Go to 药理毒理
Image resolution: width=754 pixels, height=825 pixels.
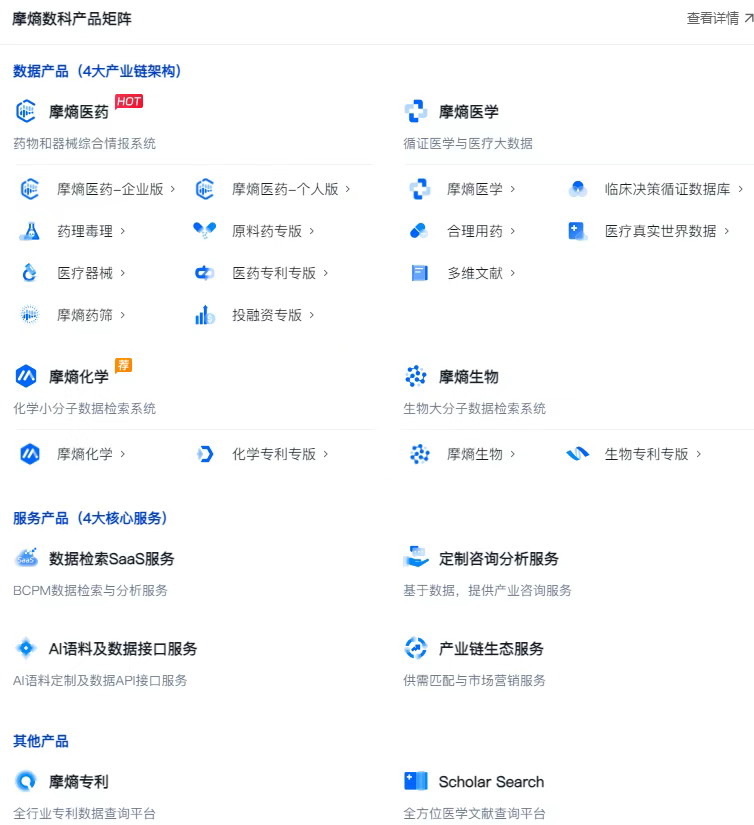pyautogui.click(x=85, y=231)
